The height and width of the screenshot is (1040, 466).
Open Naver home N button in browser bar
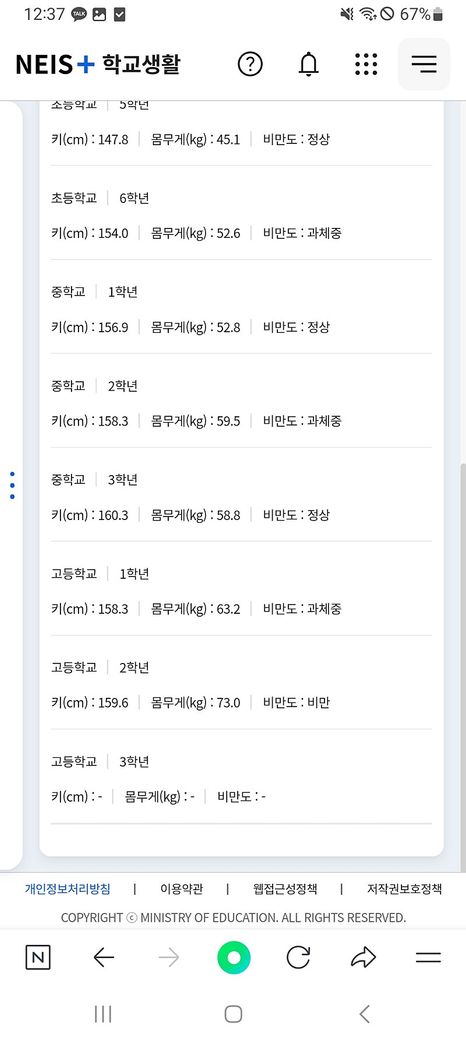[x=38, y=958]
